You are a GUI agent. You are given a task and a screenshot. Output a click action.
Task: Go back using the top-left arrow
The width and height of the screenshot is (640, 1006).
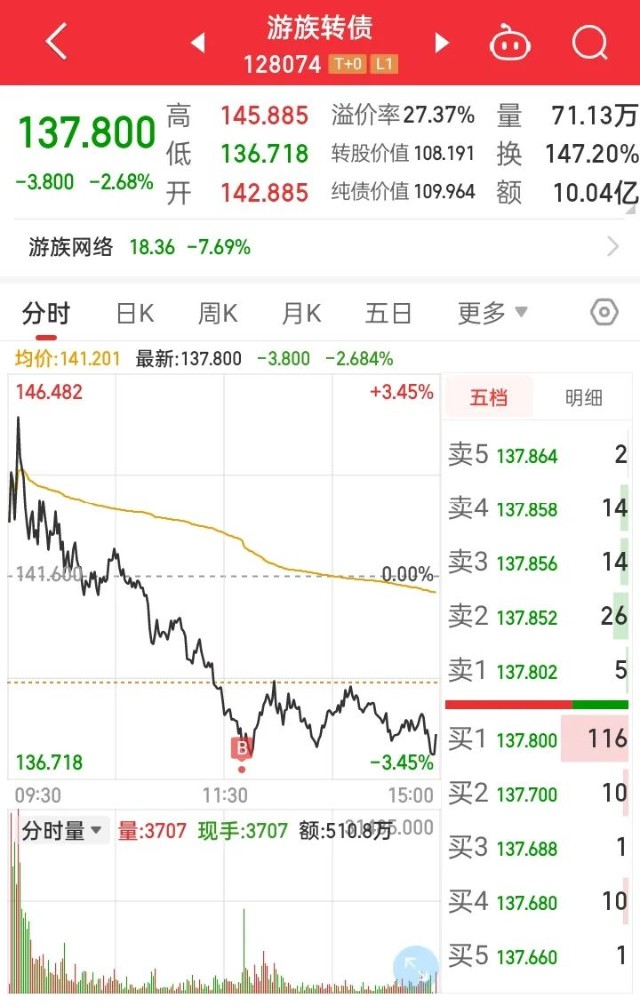point(56,42)
